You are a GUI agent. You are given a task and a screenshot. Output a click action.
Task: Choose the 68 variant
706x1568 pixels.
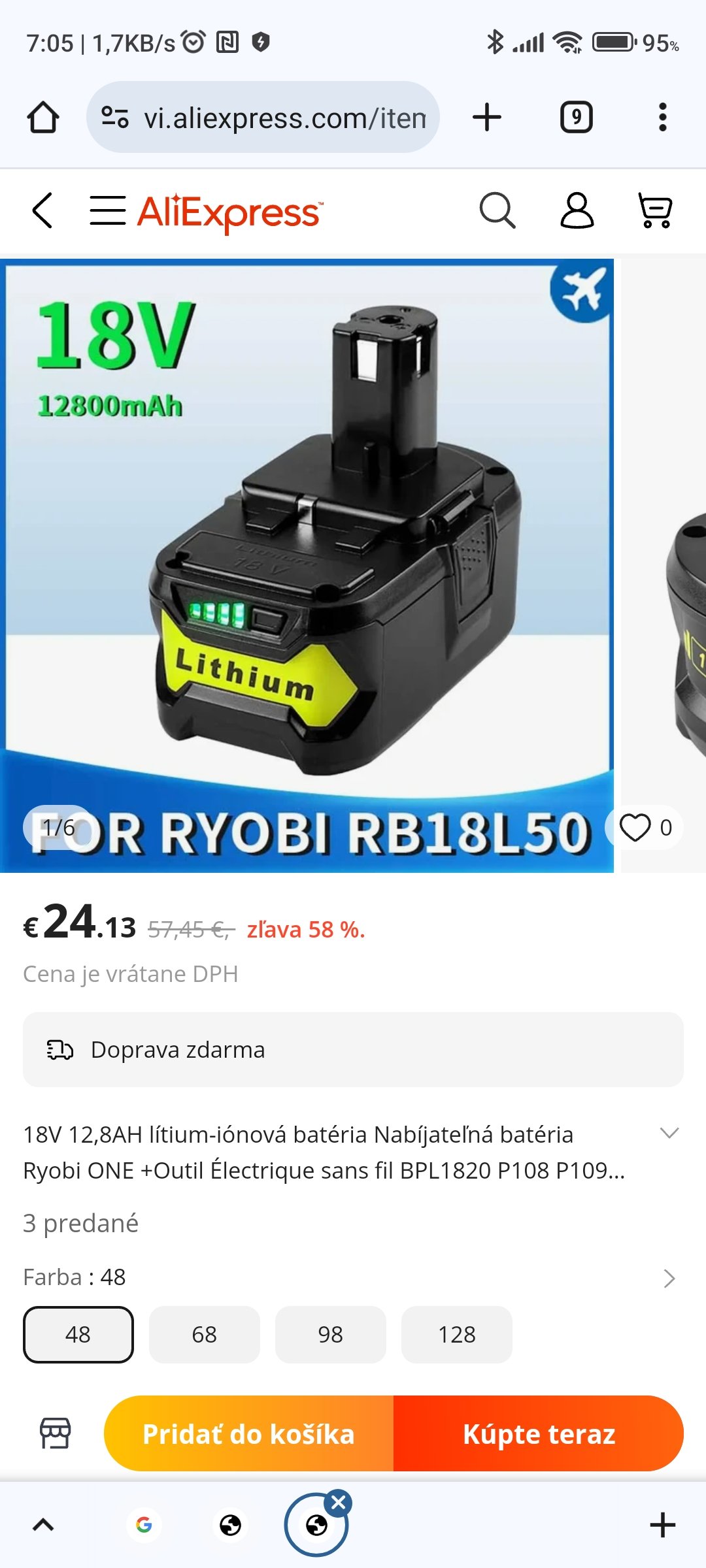click(205, 1334)
